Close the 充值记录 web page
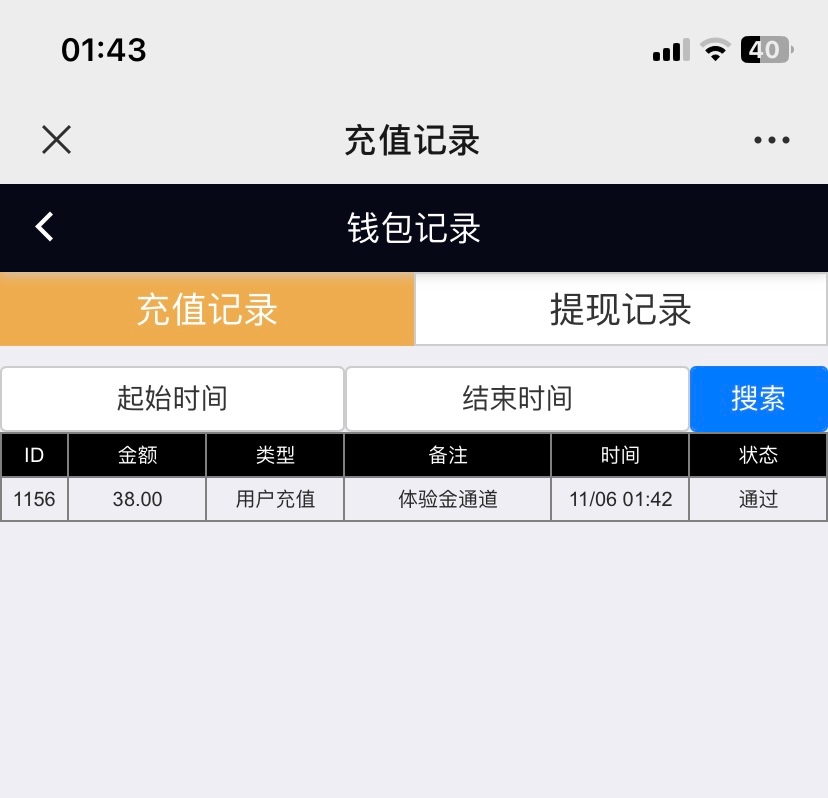The width and height of the screenshot is (828, 798). (57, 140)
